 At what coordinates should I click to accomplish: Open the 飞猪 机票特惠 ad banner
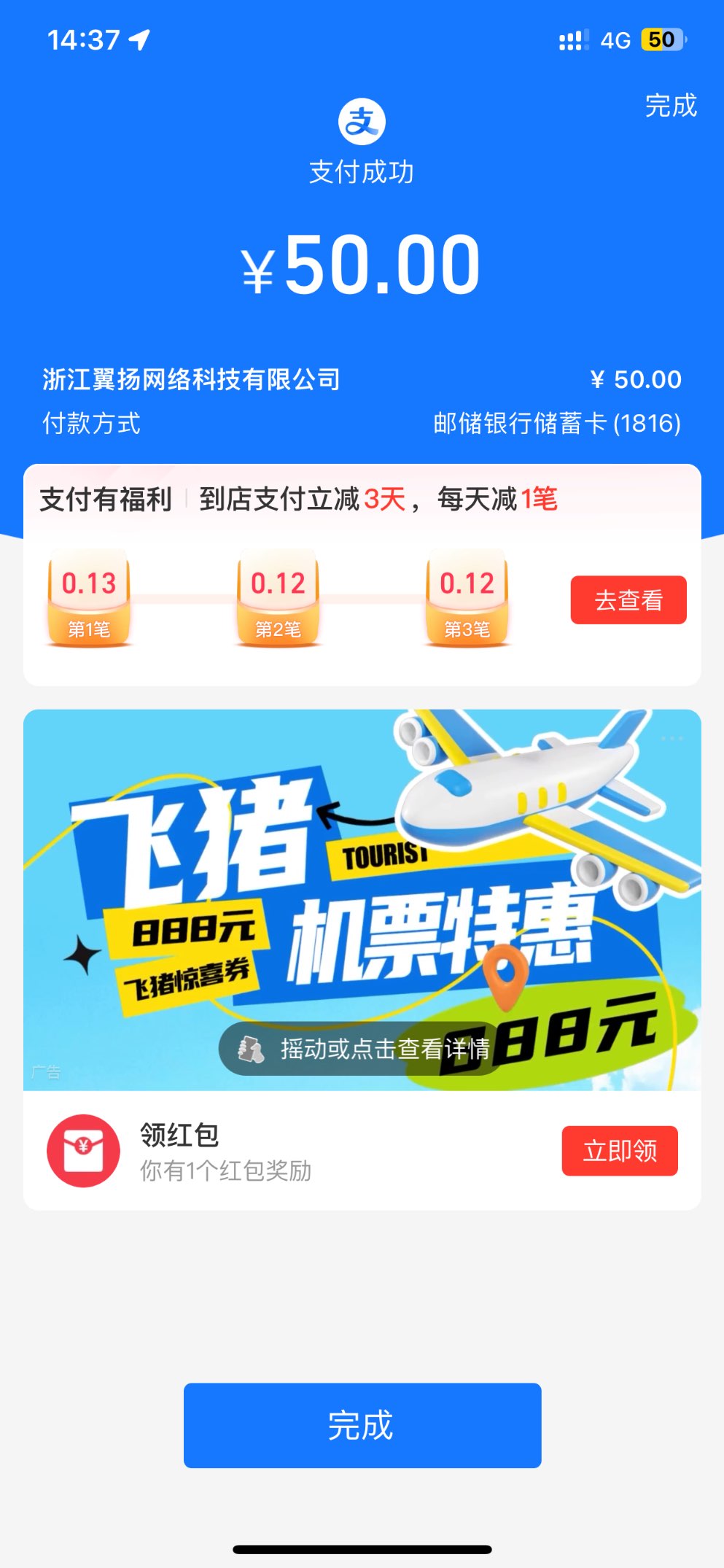362,899
